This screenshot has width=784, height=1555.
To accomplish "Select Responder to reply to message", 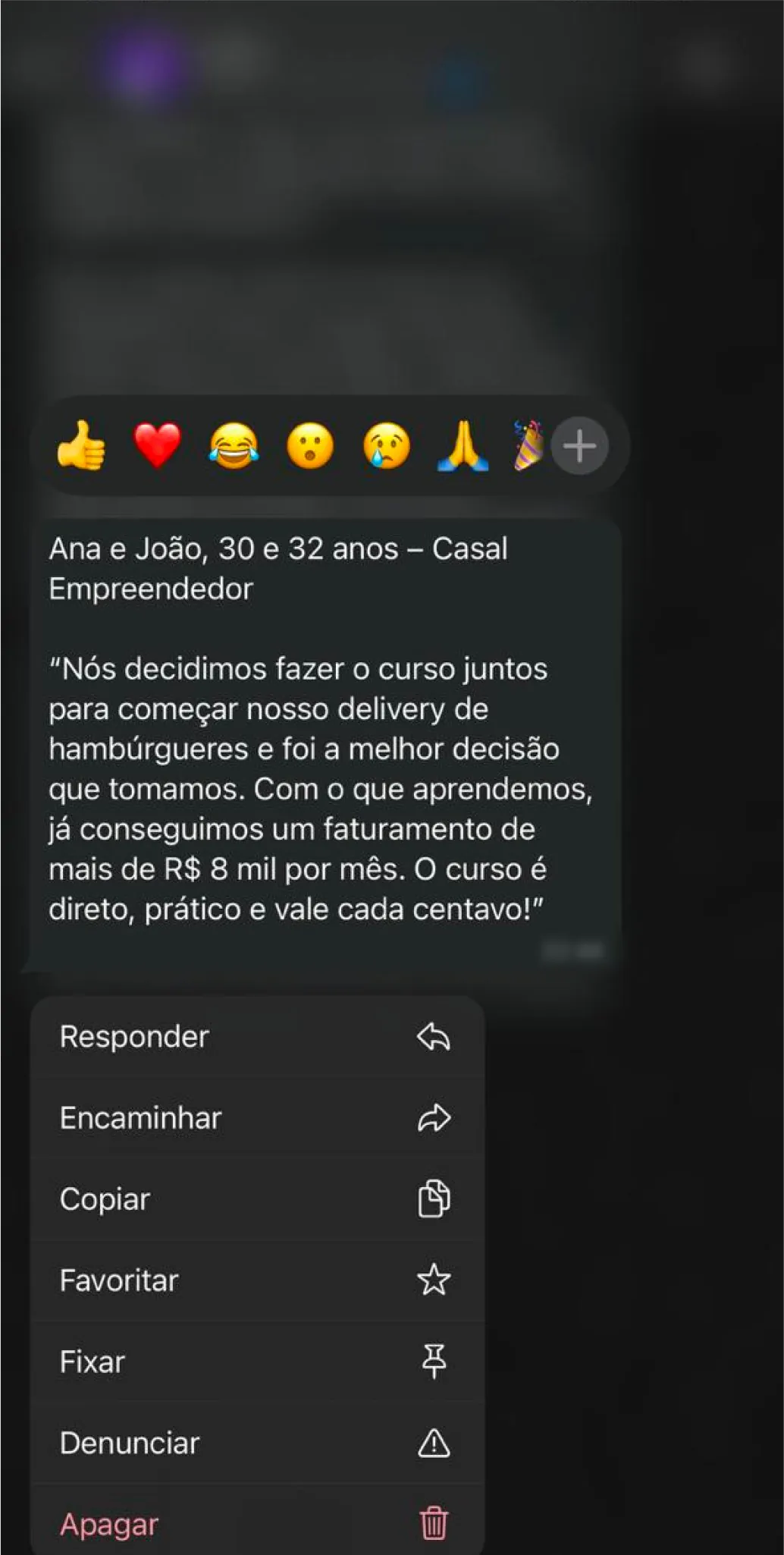I will [256, 1037].
